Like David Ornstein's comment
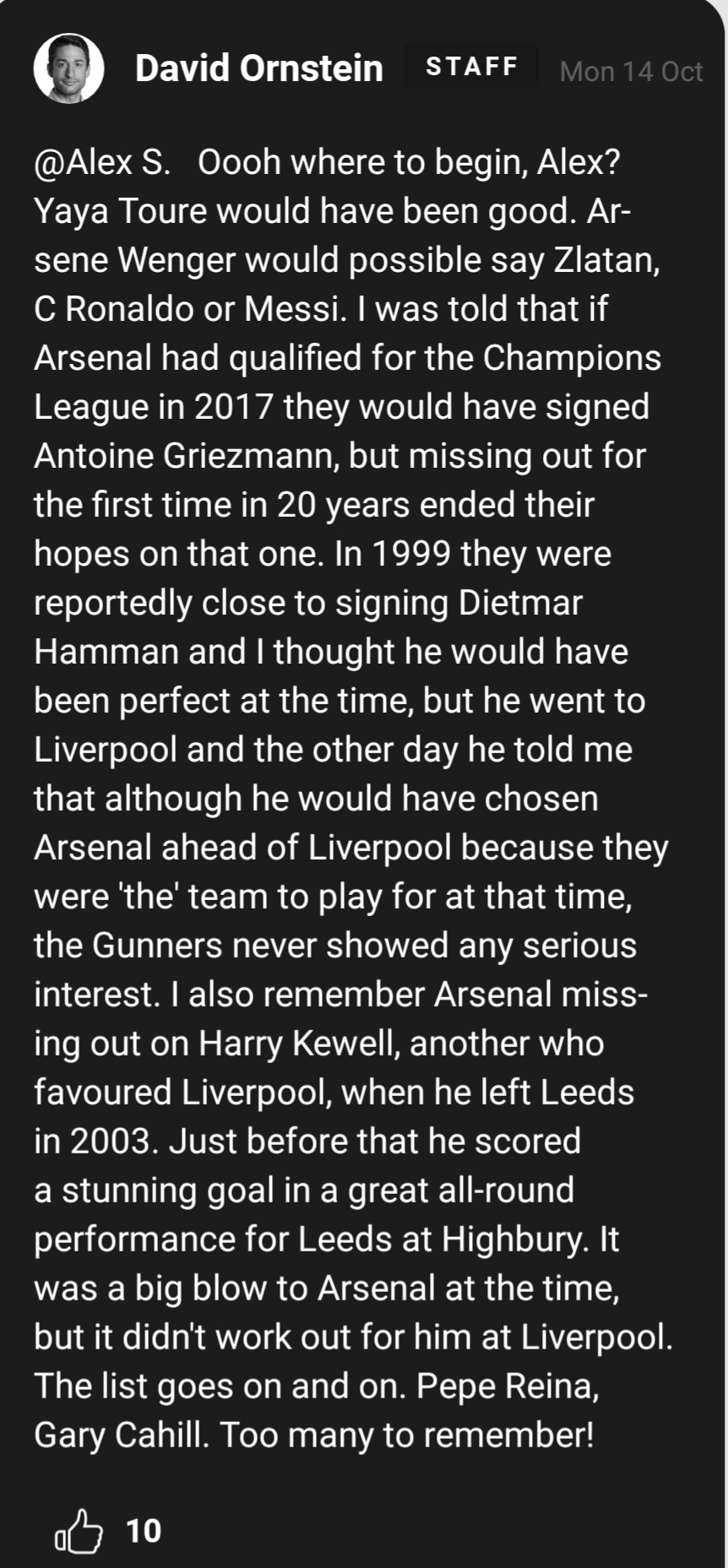 pos(79,1530)
